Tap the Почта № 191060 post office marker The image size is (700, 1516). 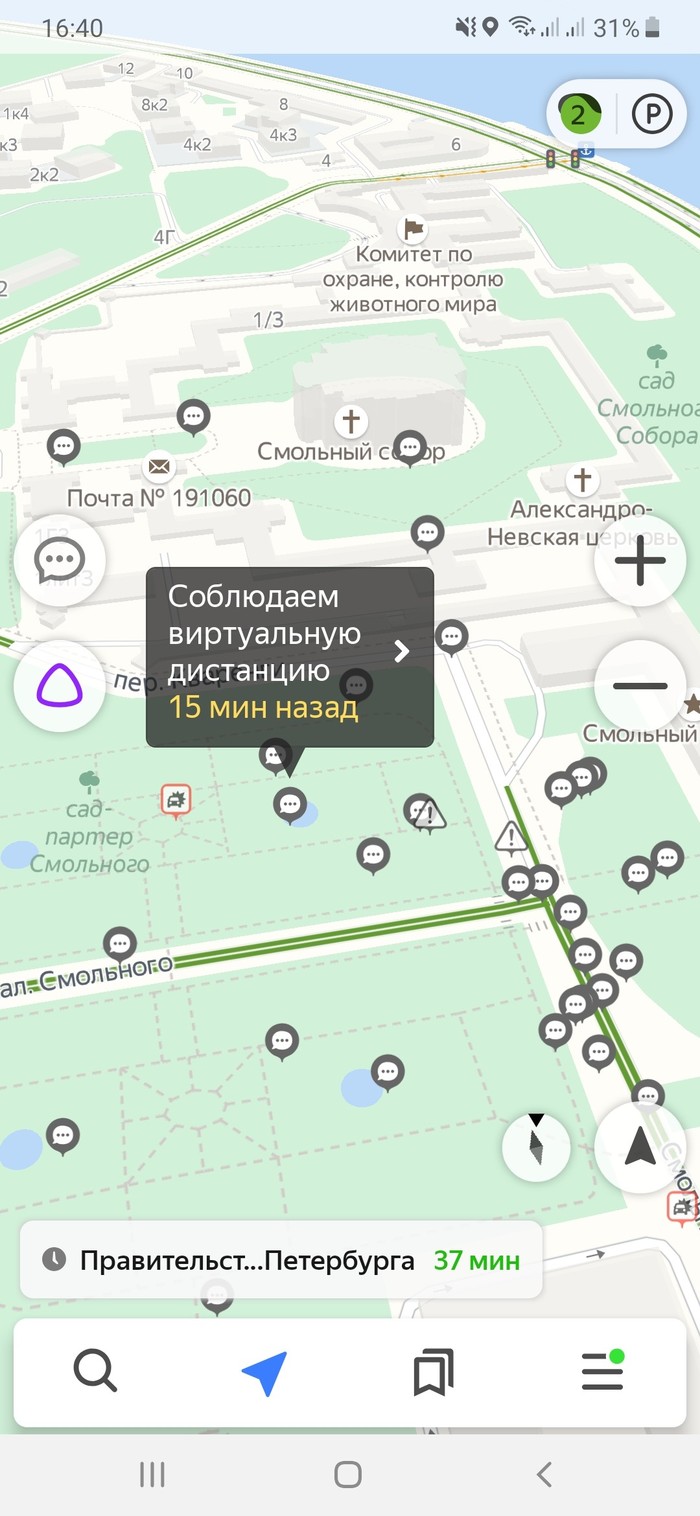point(159,466)
